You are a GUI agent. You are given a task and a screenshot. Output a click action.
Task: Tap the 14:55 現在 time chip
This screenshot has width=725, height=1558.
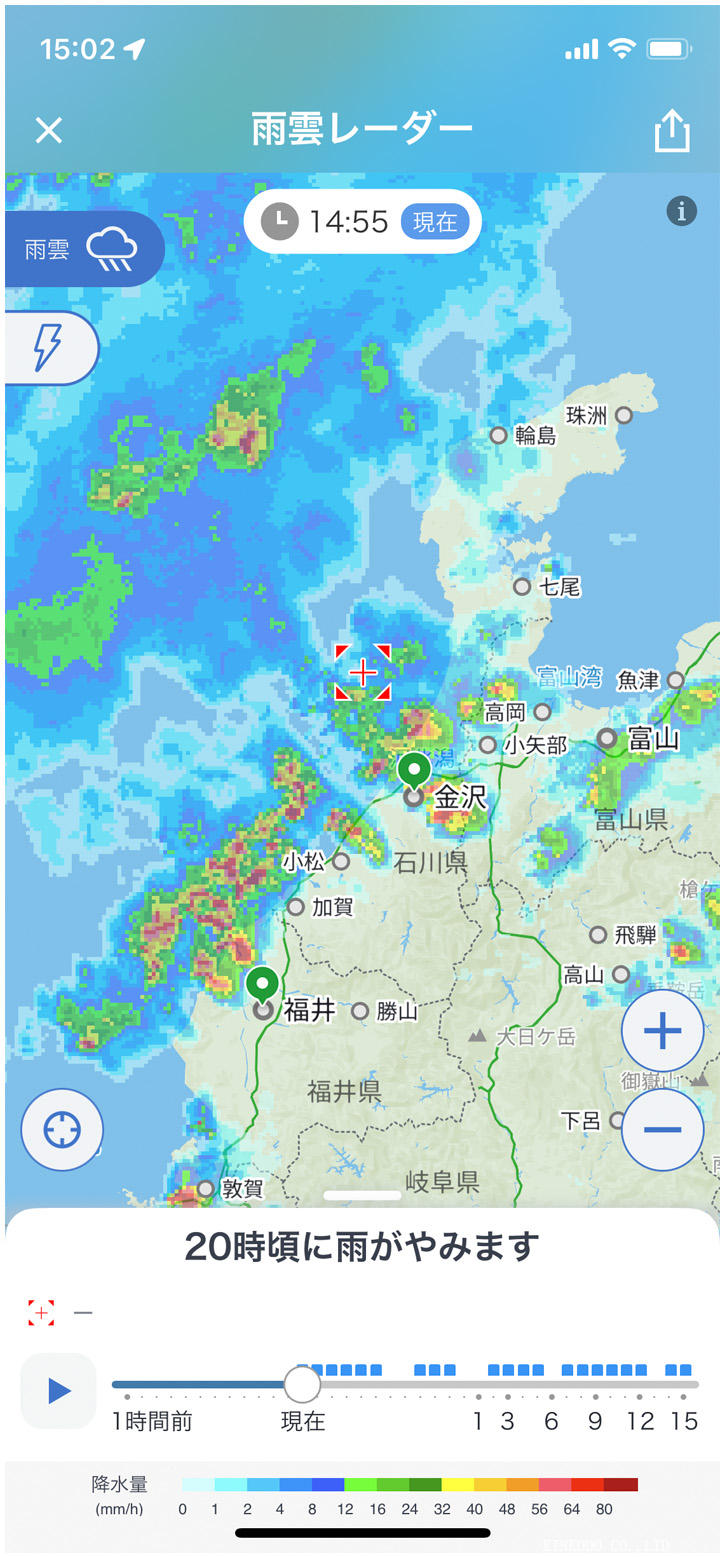click(362, 221)
